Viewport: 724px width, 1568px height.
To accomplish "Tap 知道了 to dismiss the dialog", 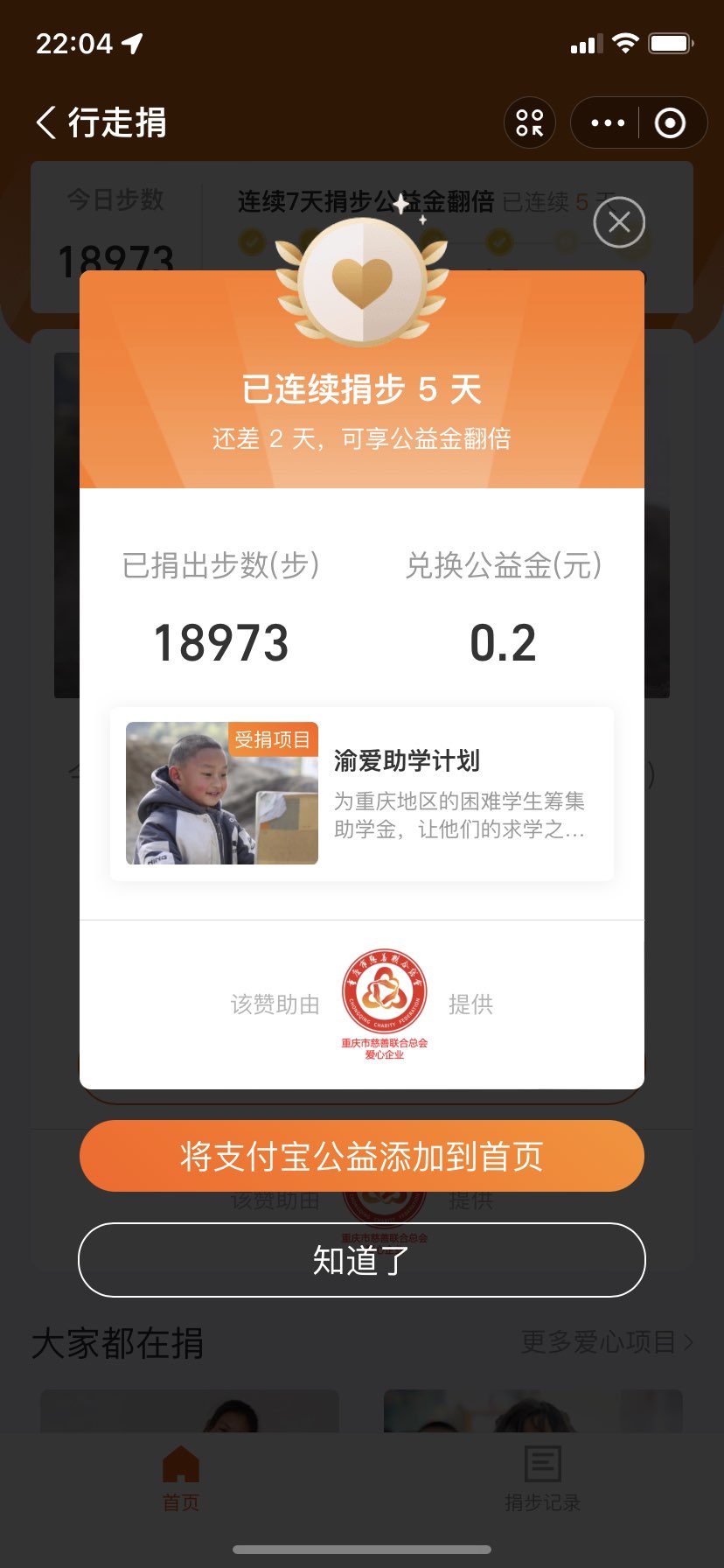I will point(362,1260).
